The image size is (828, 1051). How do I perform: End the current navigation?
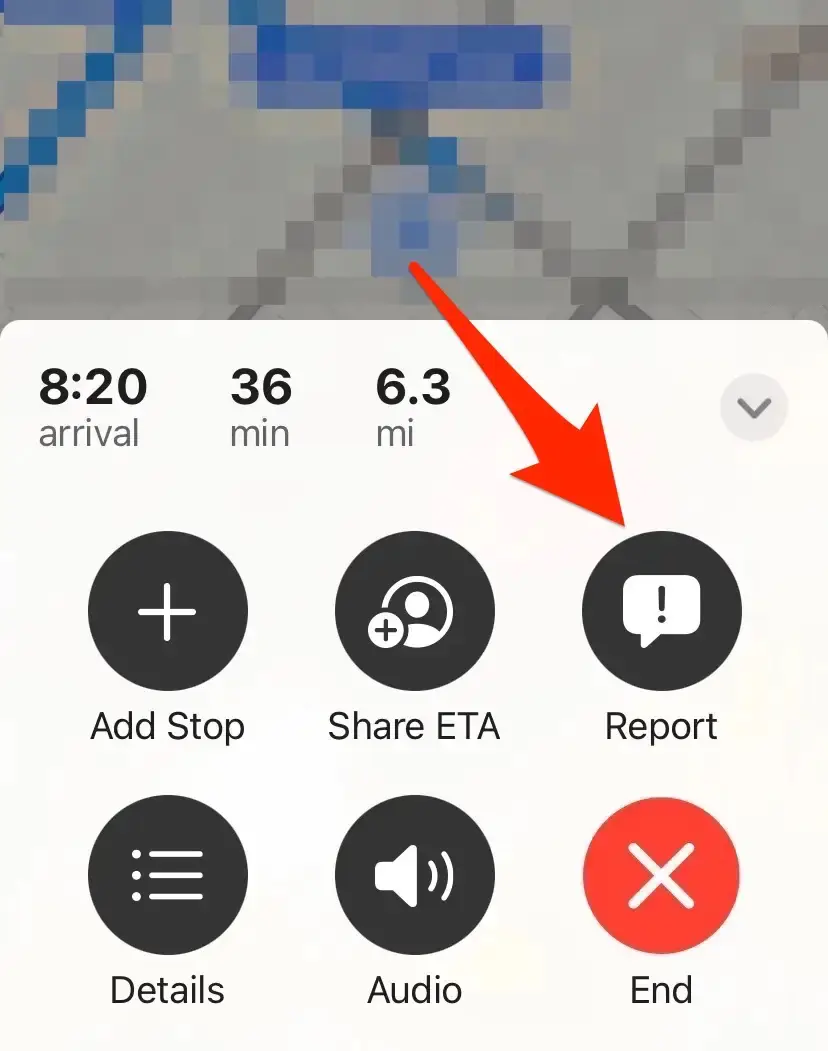(661, 875)
